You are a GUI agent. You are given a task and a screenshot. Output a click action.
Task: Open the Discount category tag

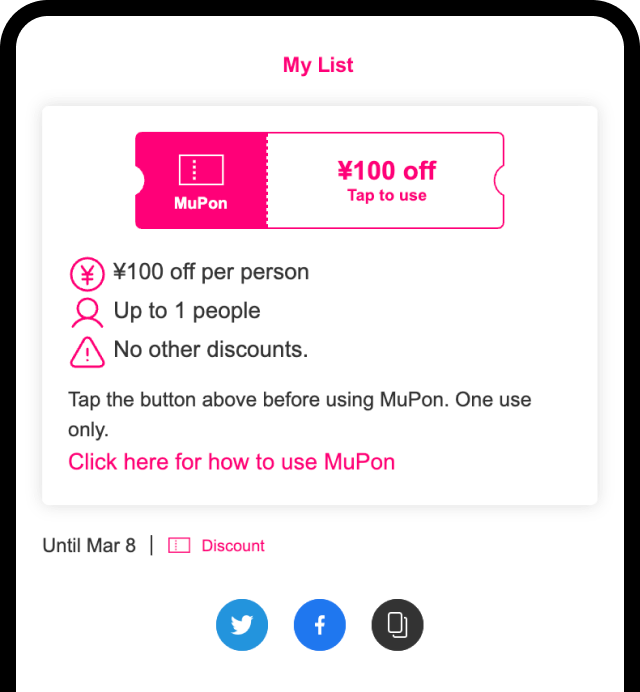coord(217,546)
